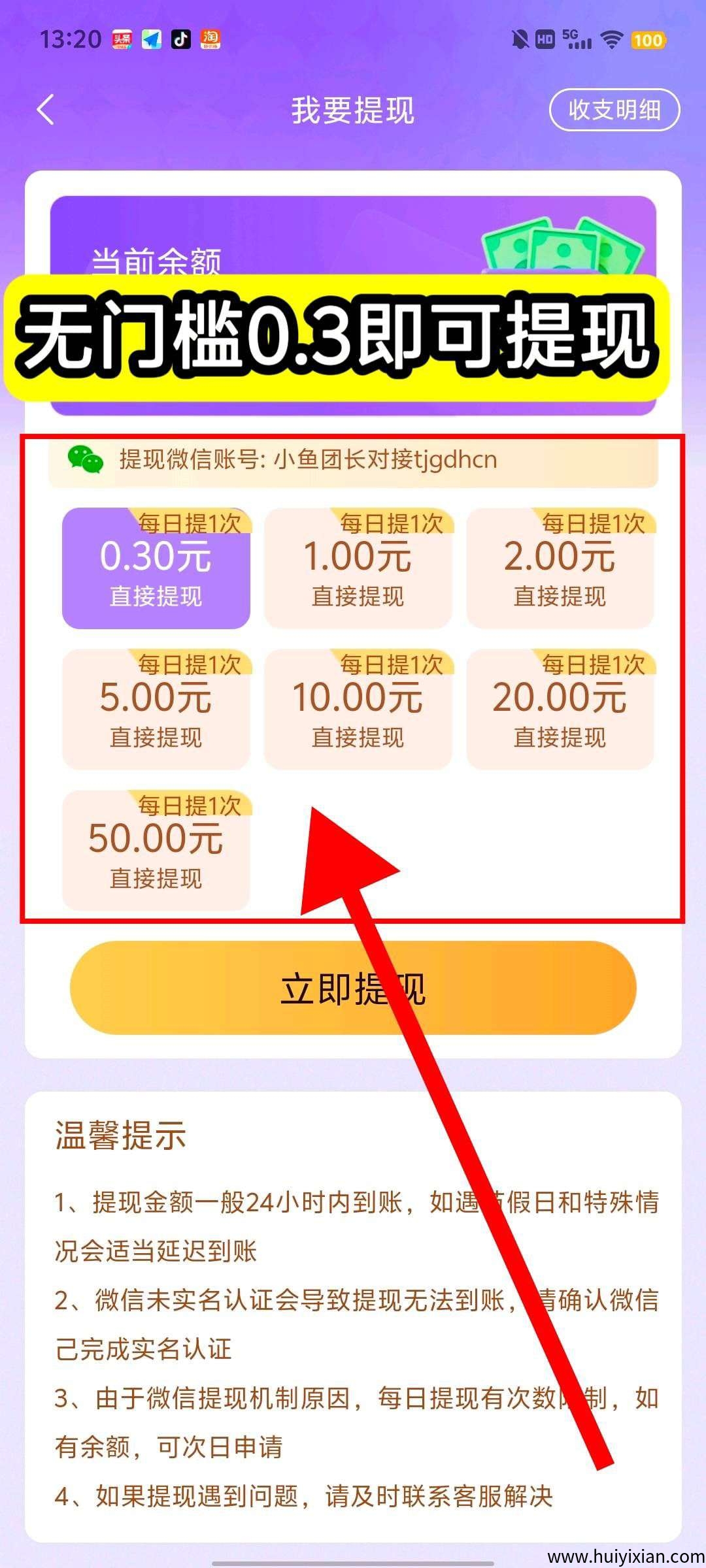Choose the 1.00元 withdrawal option

(x=358, y=570)
